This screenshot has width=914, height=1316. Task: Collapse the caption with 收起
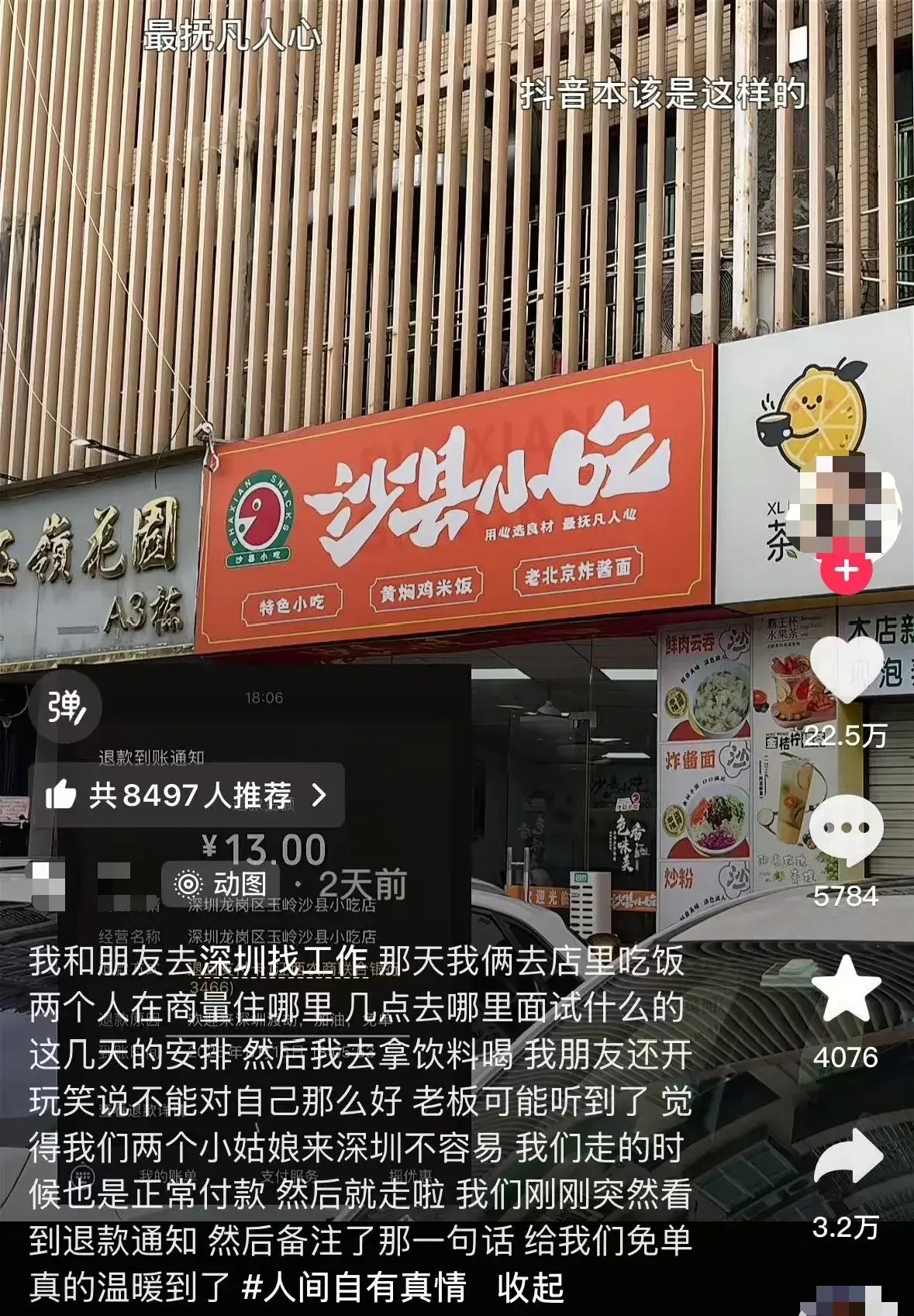click(x=530, y=1287)
